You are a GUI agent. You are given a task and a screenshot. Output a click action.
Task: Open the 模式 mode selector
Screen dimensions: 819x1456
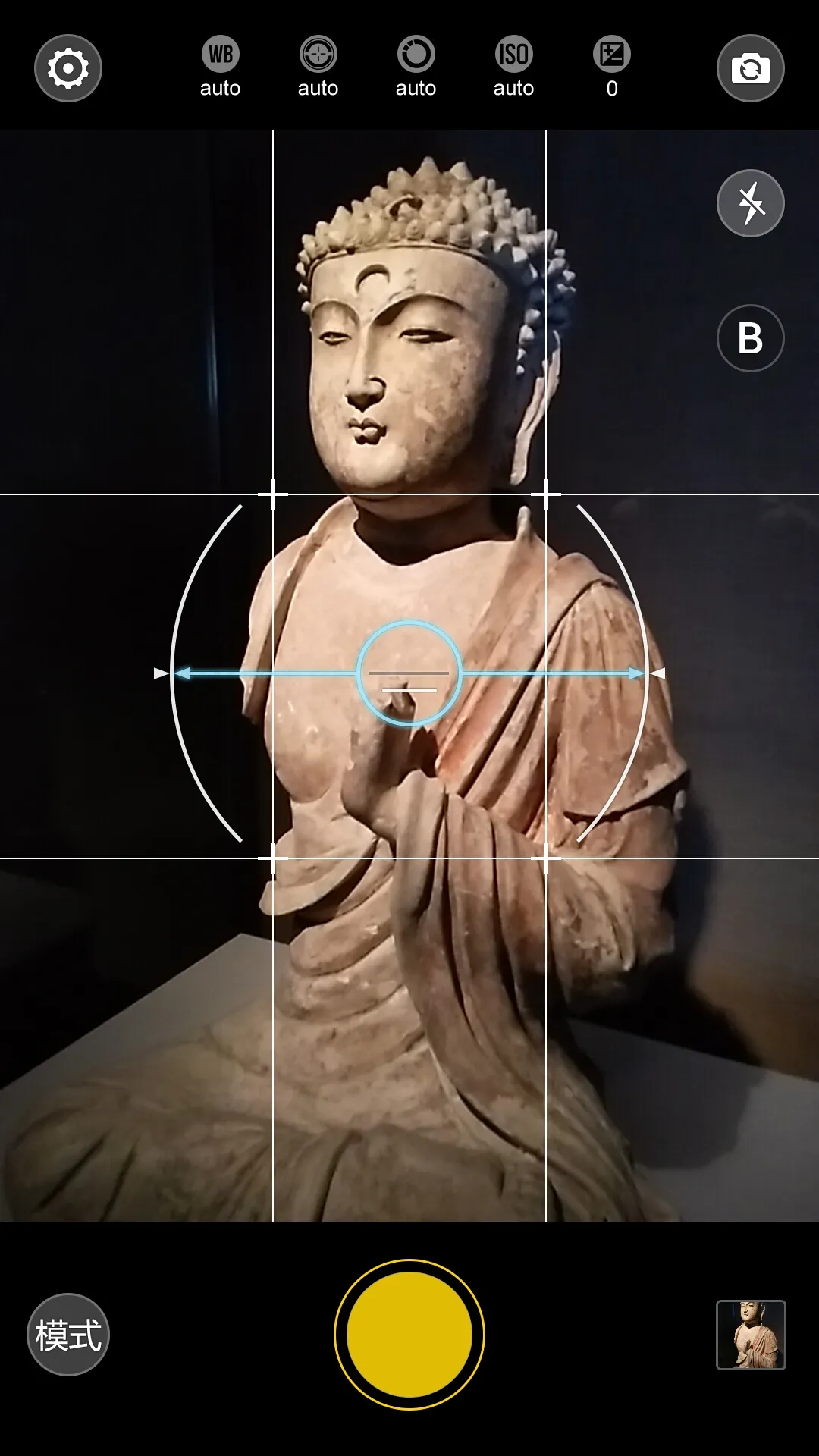point(68,1335)
